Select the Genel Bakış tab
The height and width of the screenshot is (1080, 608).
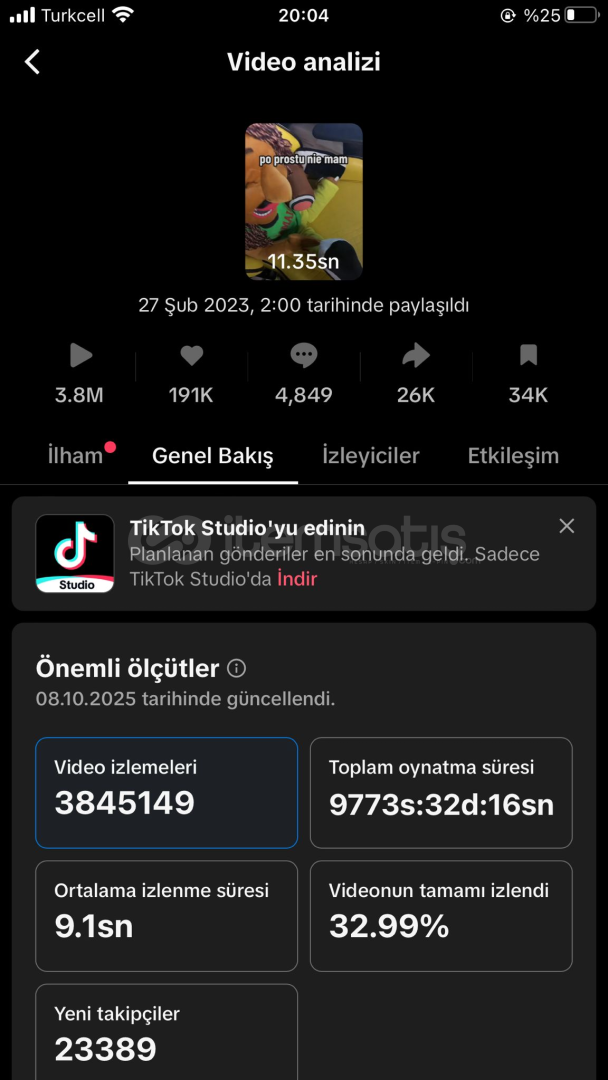(x=212, y=456)
